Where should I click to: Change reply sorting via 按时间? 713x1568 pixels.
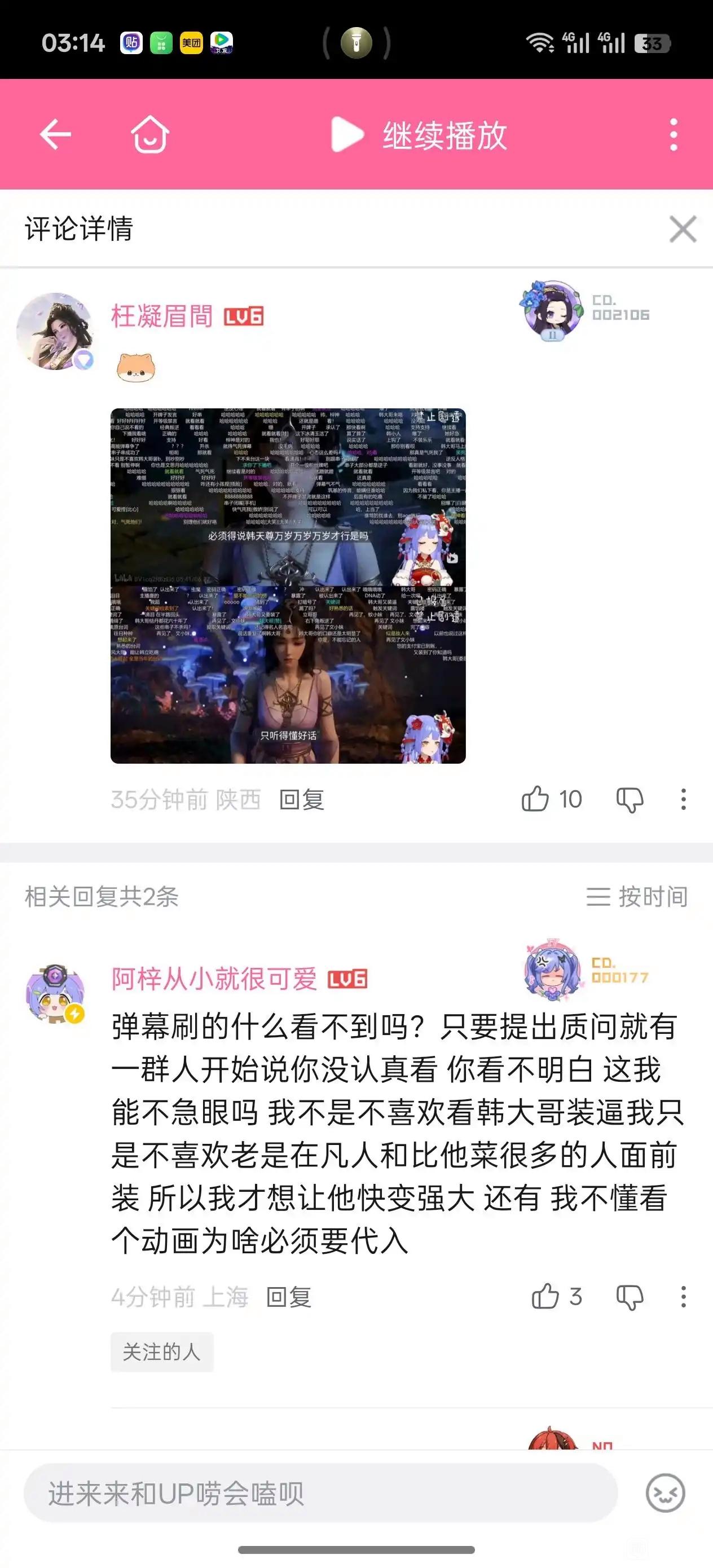click(637, 897)
